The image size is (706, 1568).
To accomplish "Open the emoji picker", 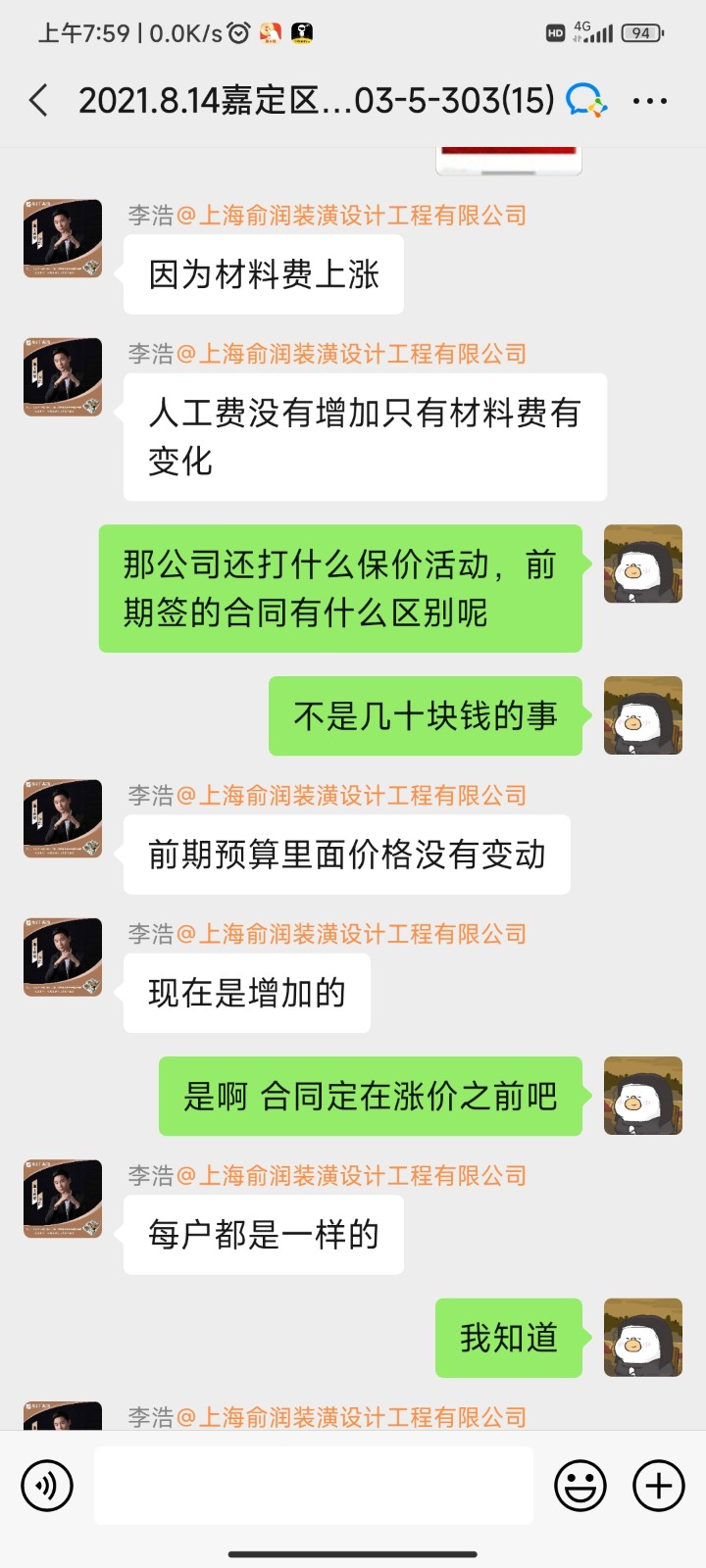I will click(x=580, y=1486).
